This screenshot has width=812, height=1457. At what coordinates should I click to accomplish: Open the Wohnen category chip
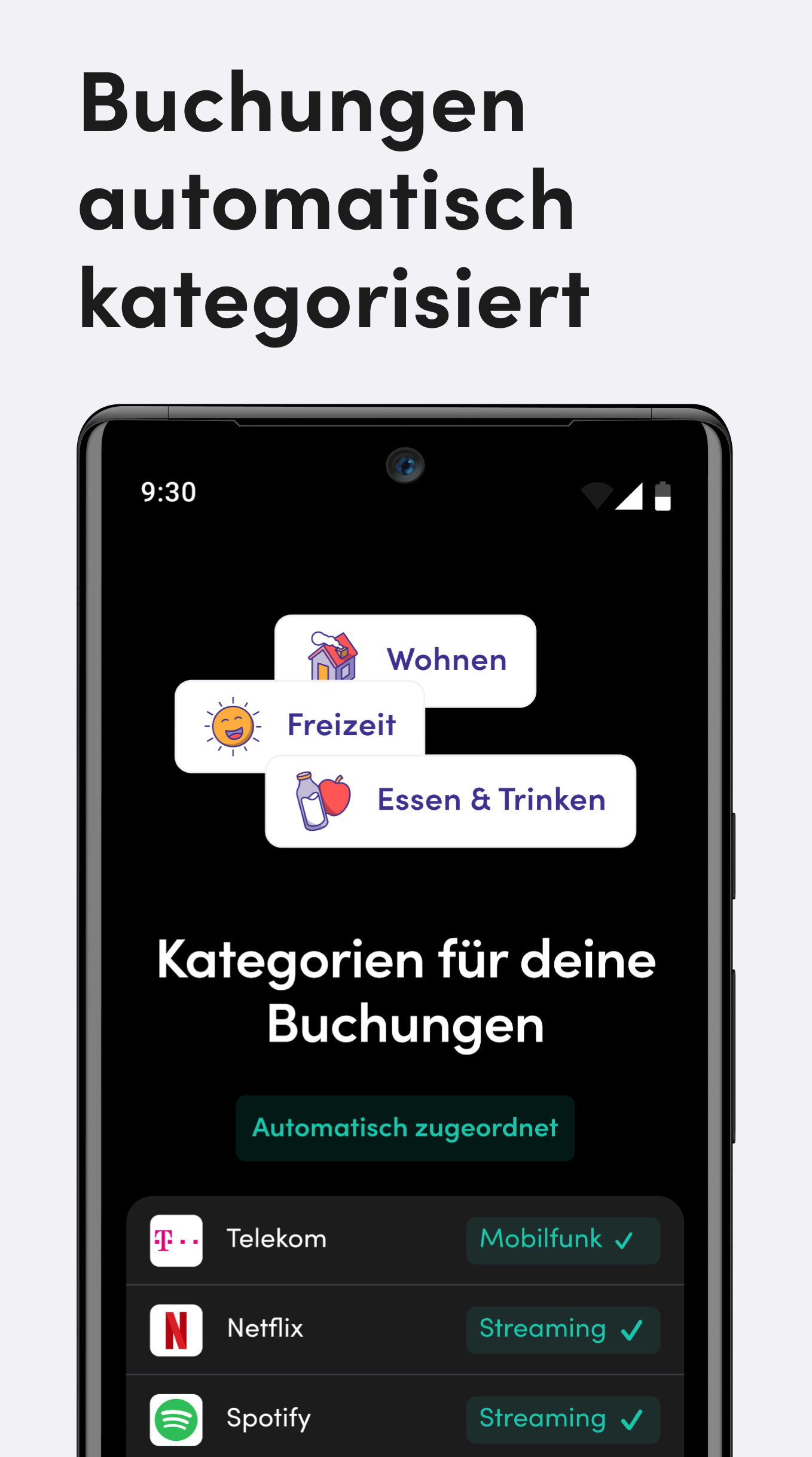[447, 660]
